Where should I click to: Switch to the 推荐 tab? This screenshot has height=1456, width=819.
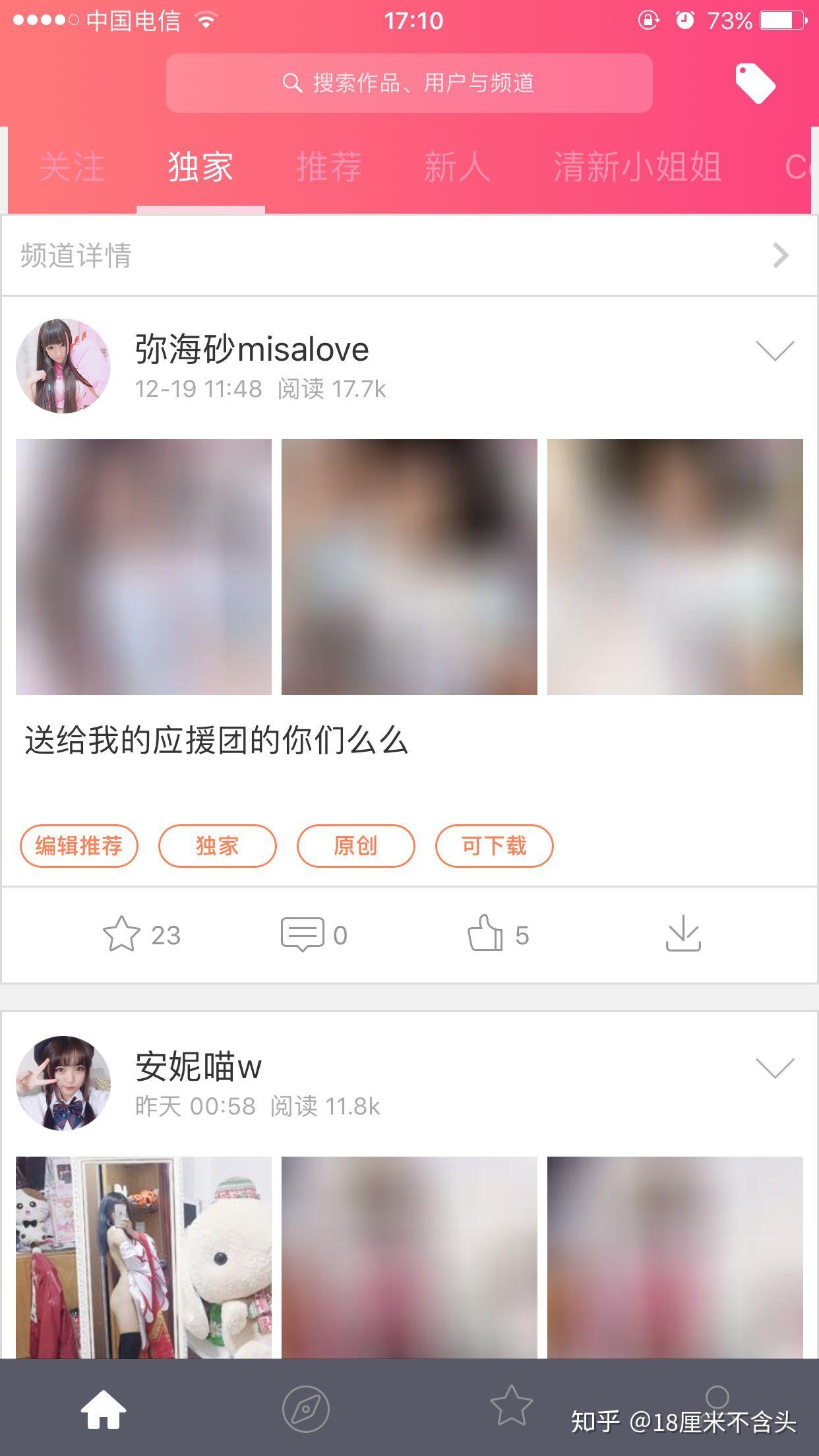click(328, 167)
